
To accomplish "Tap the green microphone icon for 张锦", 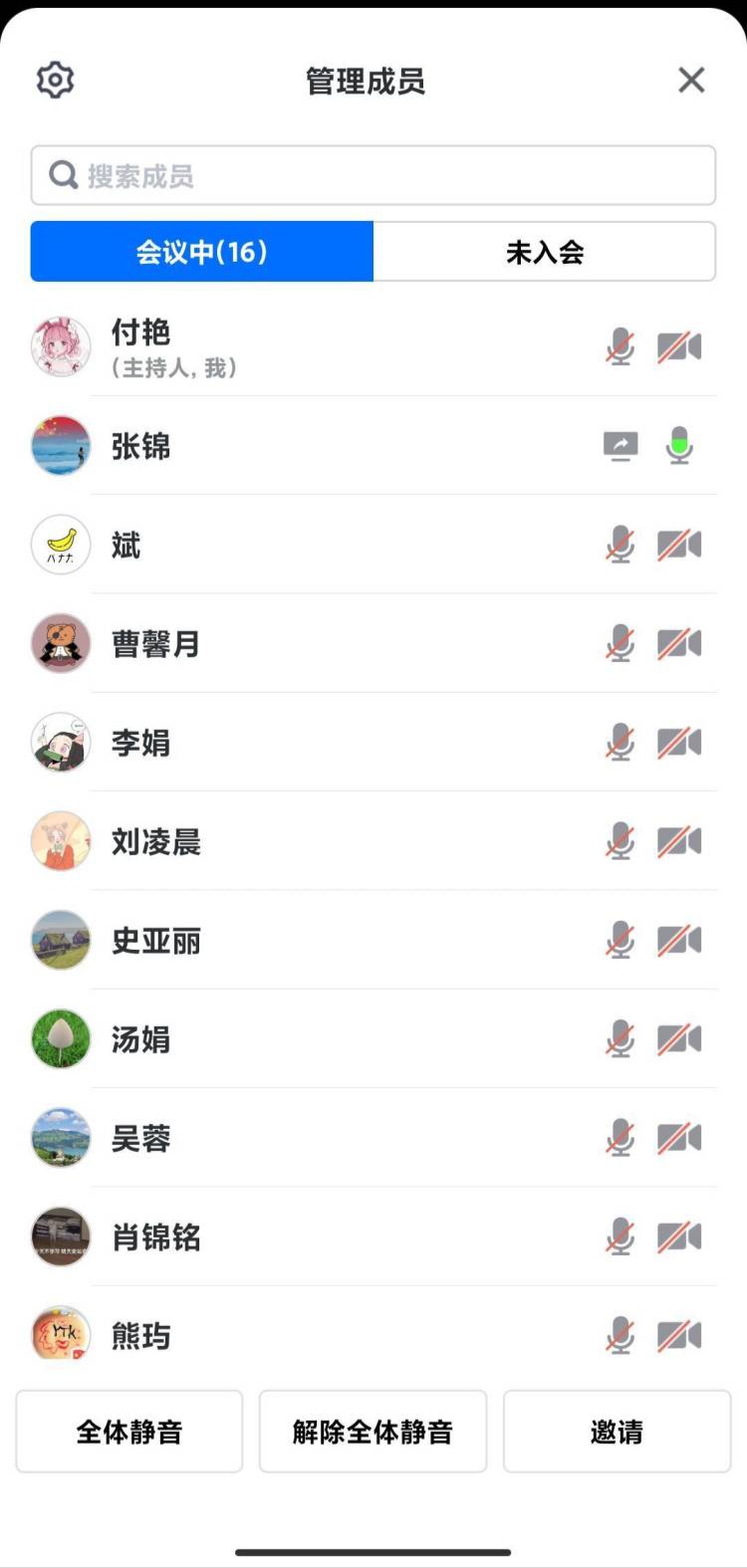I will pyautogui.click(x=679, y=446).
